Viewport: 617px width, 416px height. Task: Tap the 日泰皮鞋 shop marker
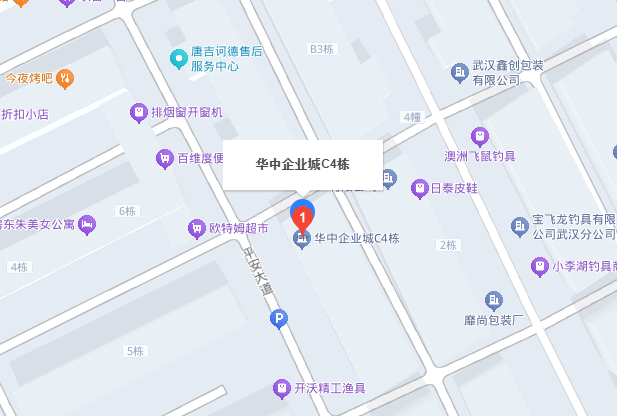click(x=419, y=186)
